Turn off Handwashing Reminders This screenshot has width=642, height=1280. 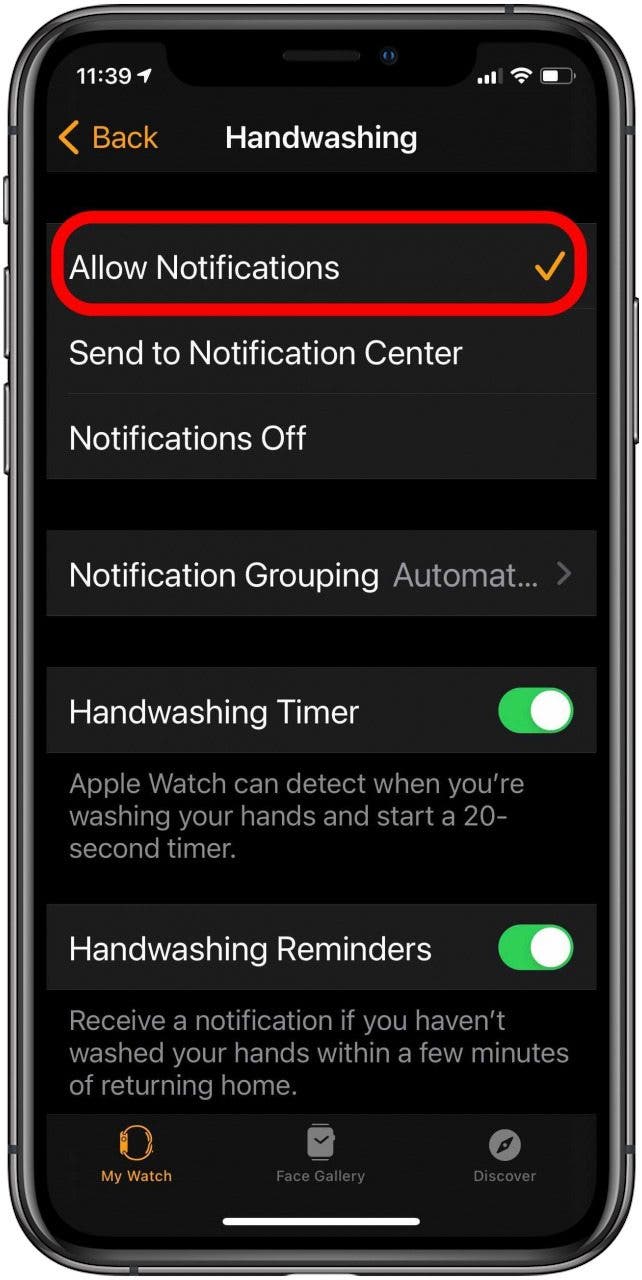coord(535,948)
